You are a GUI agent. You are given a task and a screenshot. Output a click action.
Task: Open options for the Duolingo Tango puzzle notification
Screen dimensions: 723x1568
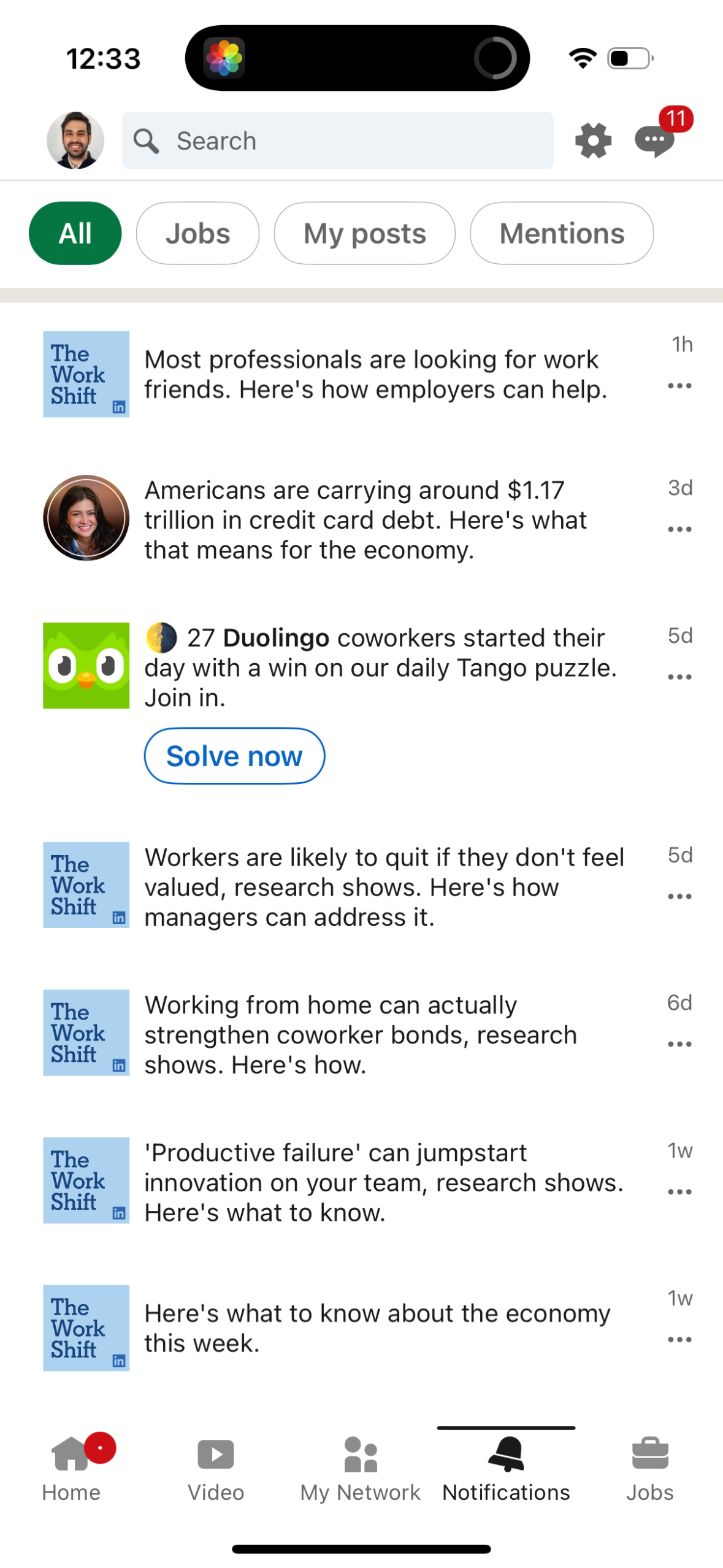[679, 676]
